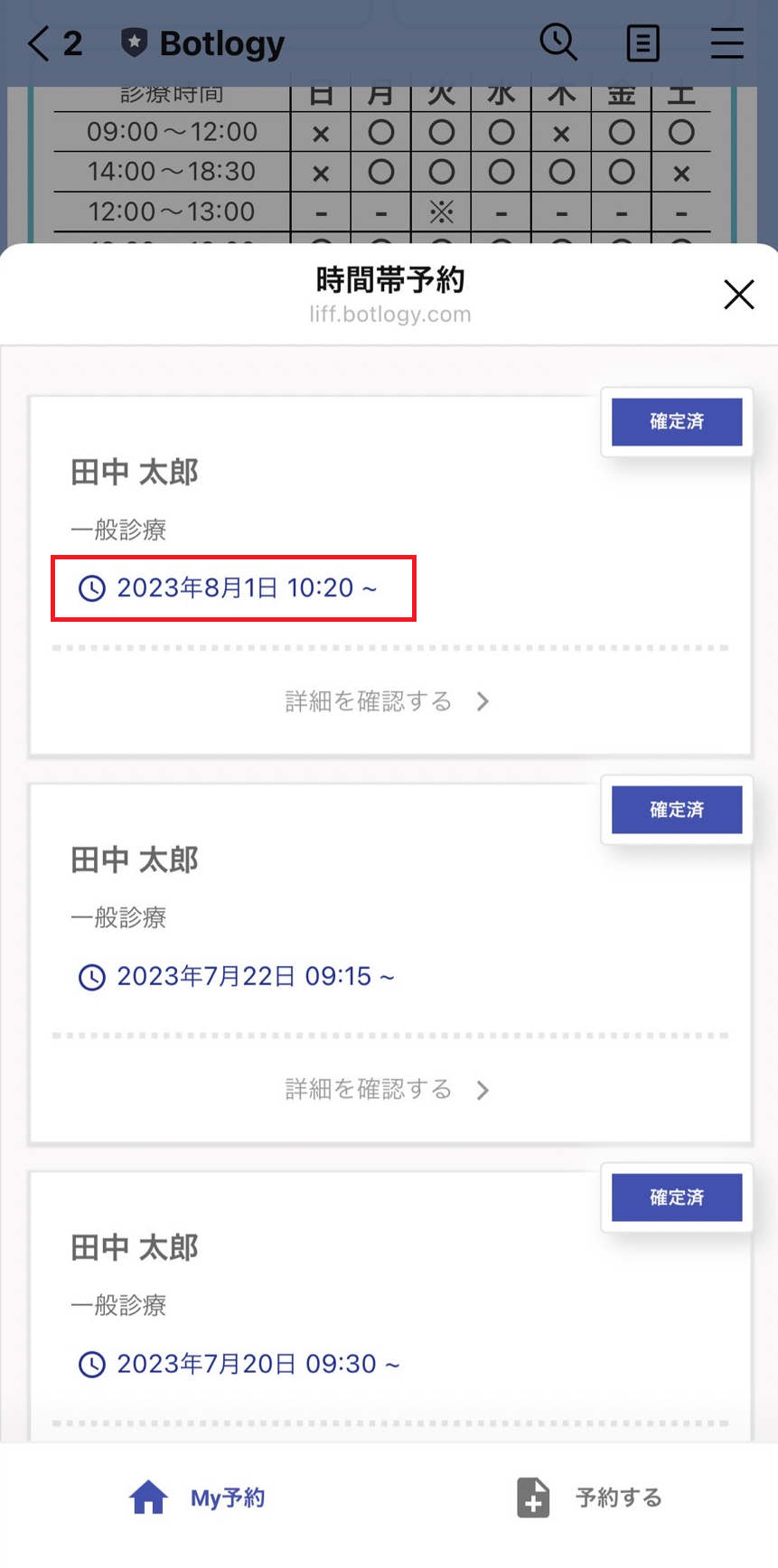Screen dimensions: 778x1568
Task: Open the notes list icon
Action: point(642,43)
